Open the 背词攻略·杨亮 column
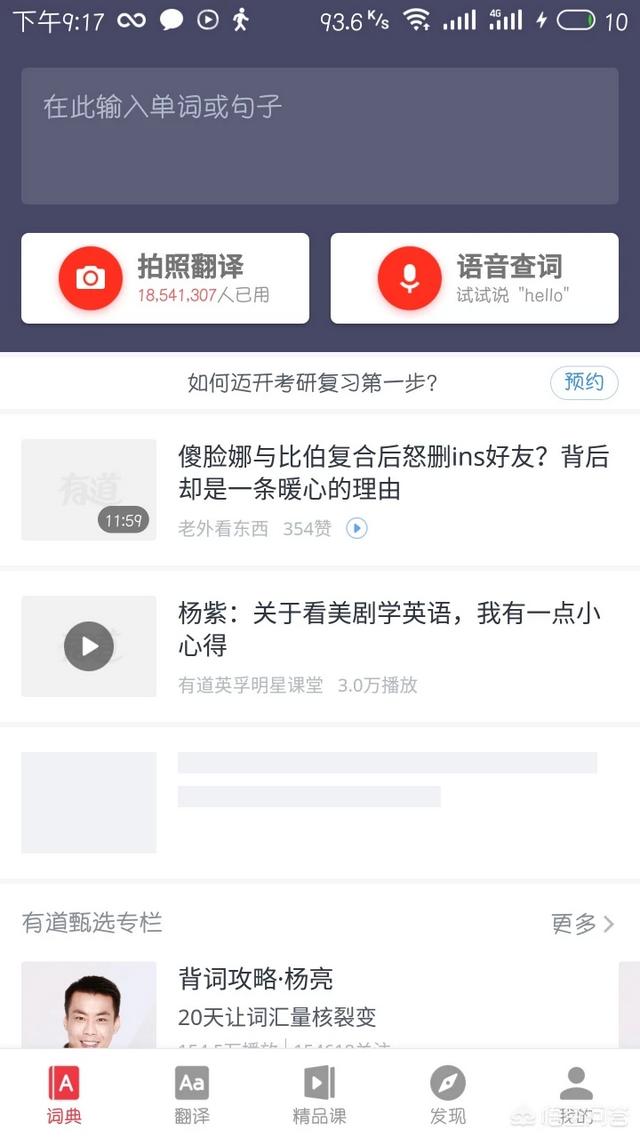The image size is (640, 1138). click(x=320, y=1004)
